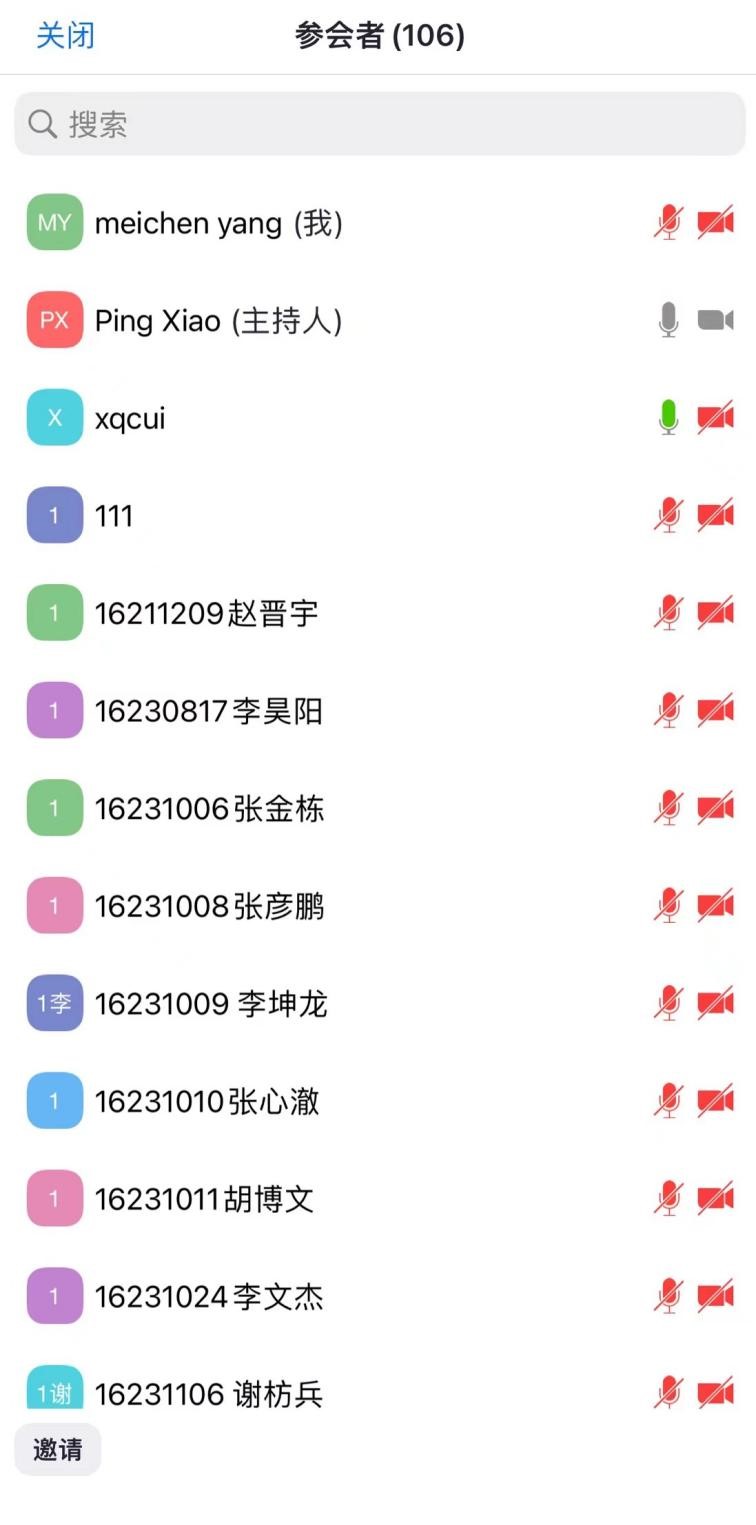Image resolution: width=756 pixels, height=1525 pixels.
Task: Tap the muted microphone icon for meichen yang
Action: (x=669, y=222)
